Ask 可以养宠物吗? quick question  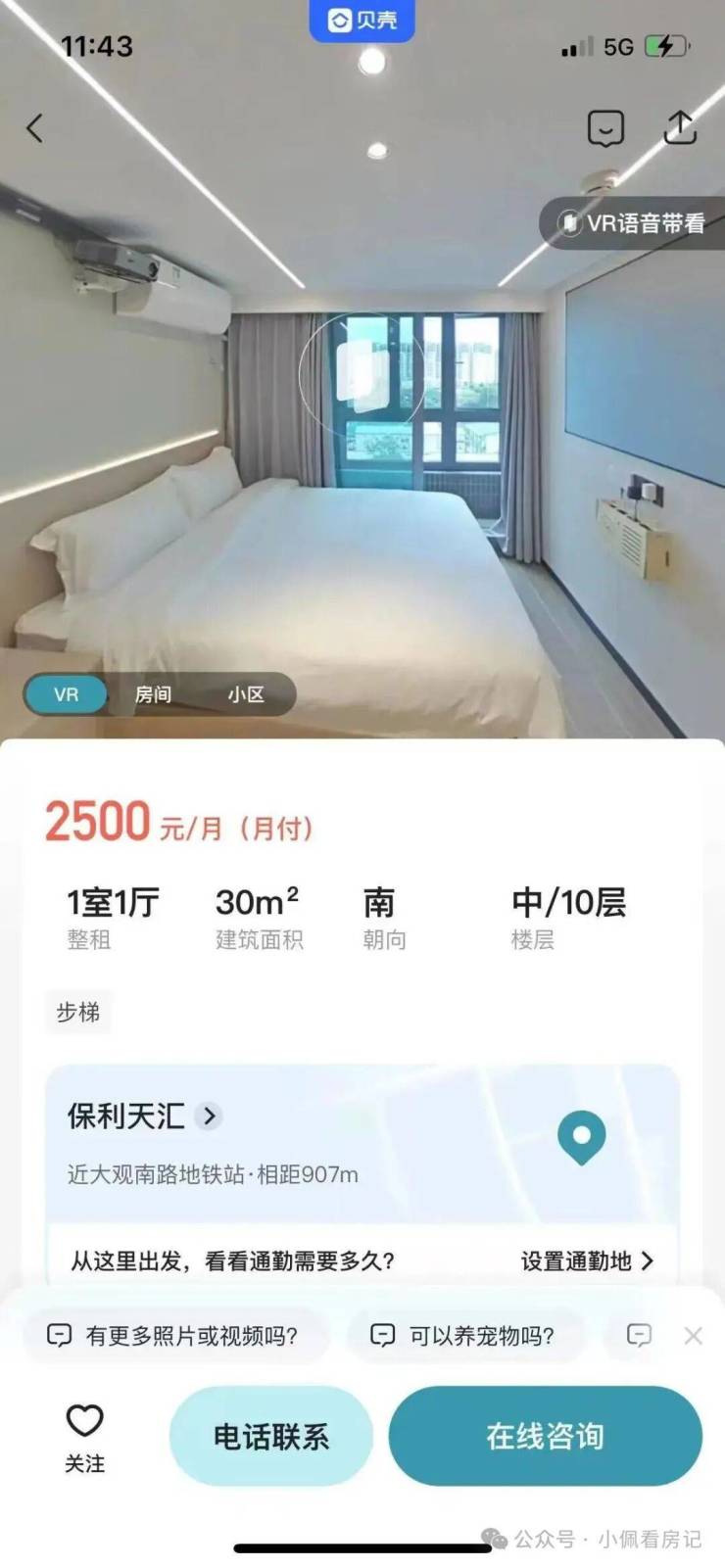(x=464, y=1335)
